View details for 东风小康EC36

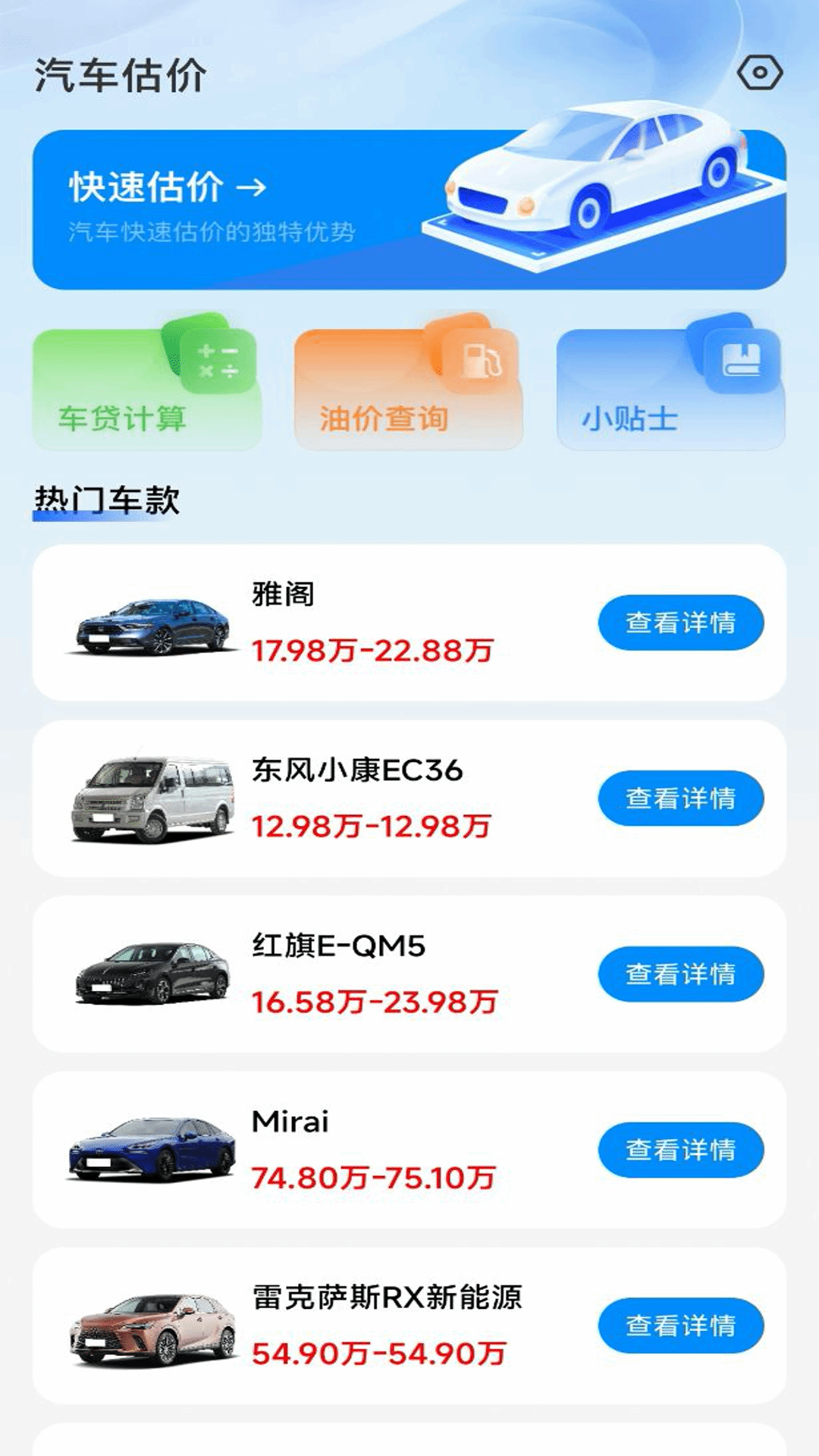(679, 797)
